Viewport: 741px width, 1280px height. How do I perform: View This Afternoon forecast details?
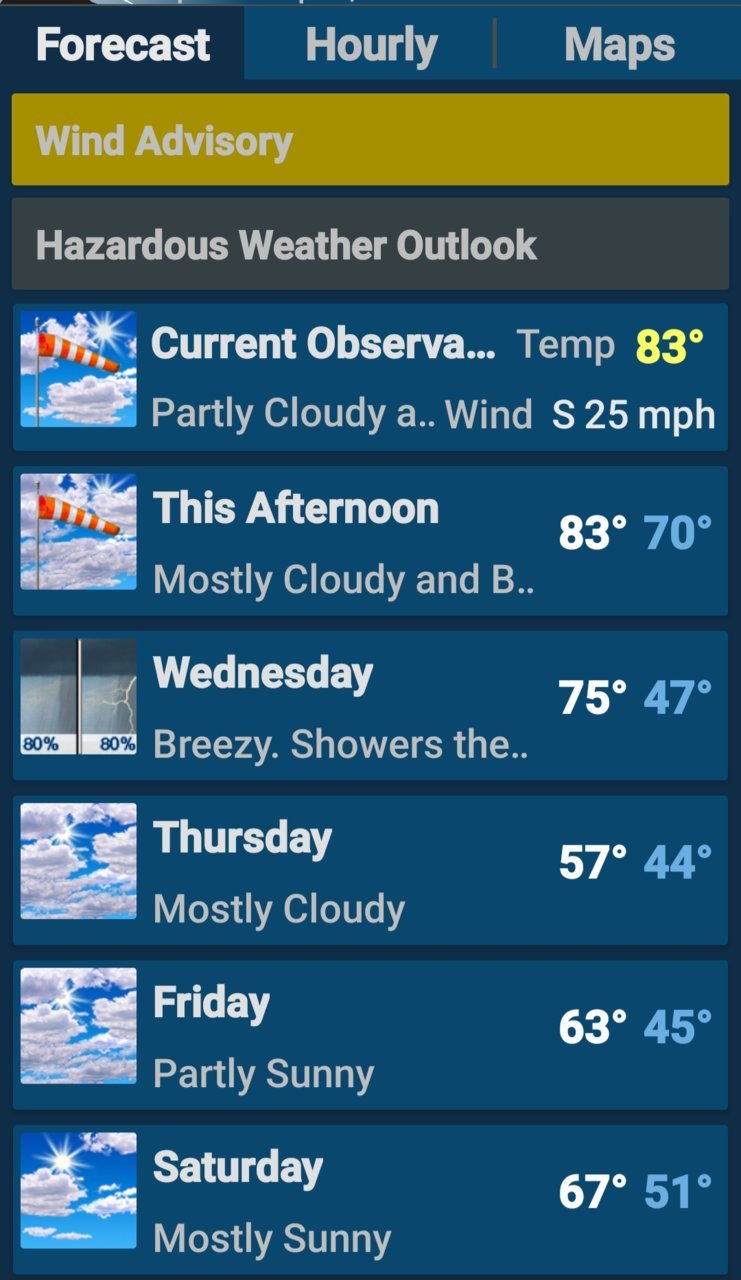[370, 541]
